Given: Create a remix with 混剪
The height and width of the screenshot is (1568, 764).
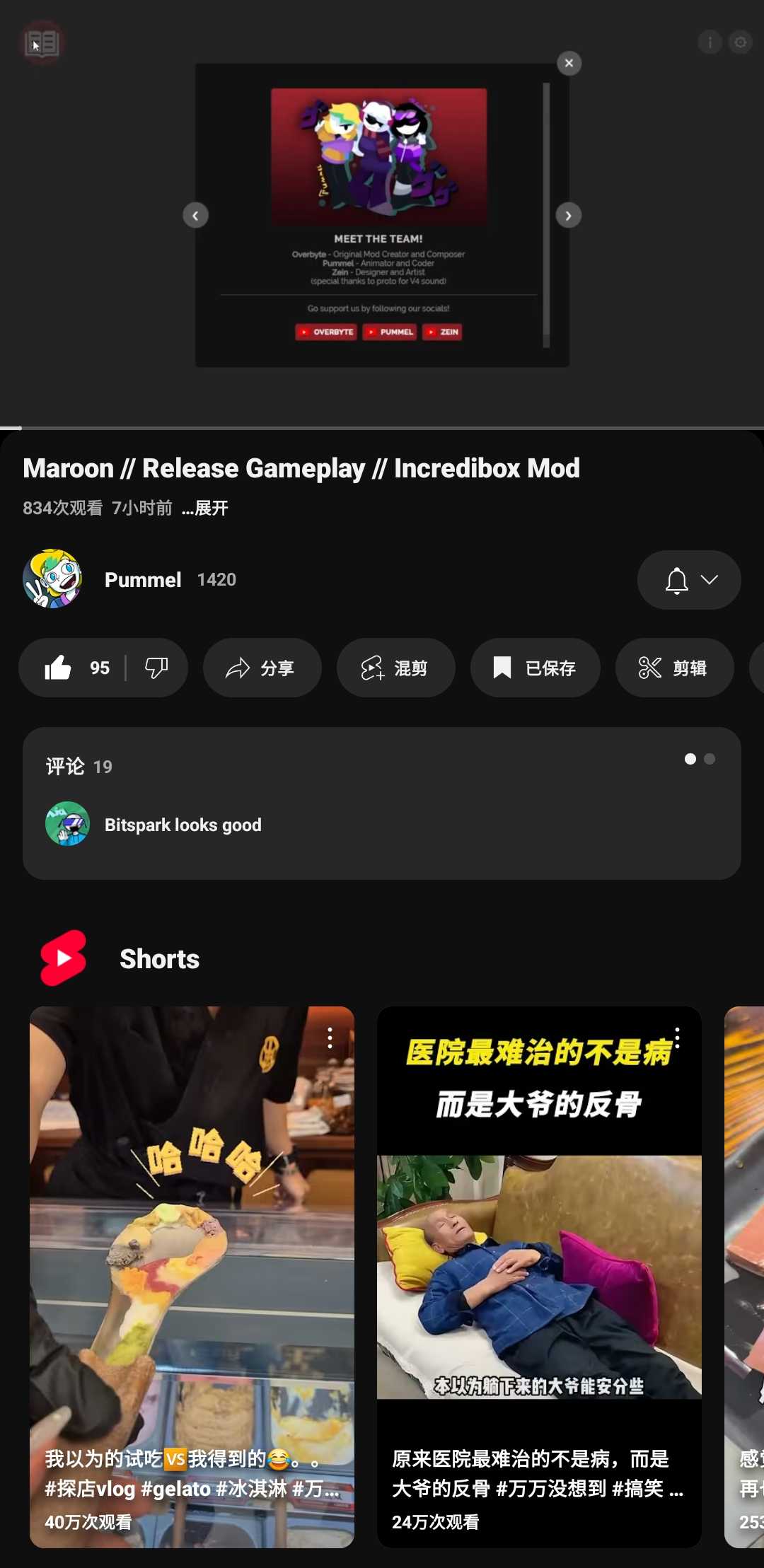Looking at the screenshot, I should click(x=395, y=668).
